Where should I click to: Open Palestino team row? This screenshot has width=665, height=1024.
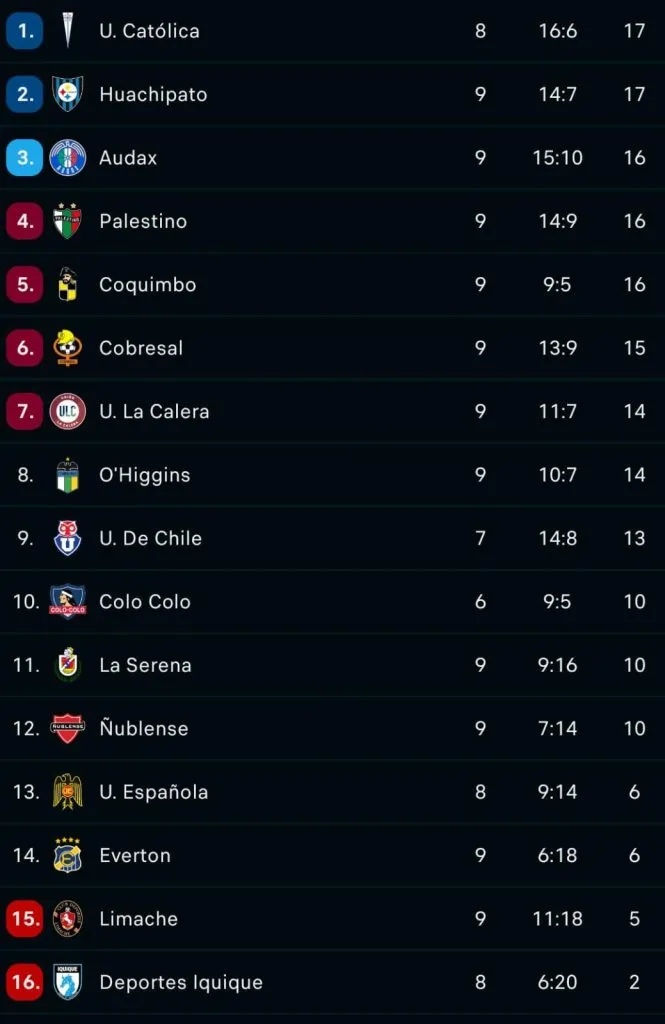[143, 221]
